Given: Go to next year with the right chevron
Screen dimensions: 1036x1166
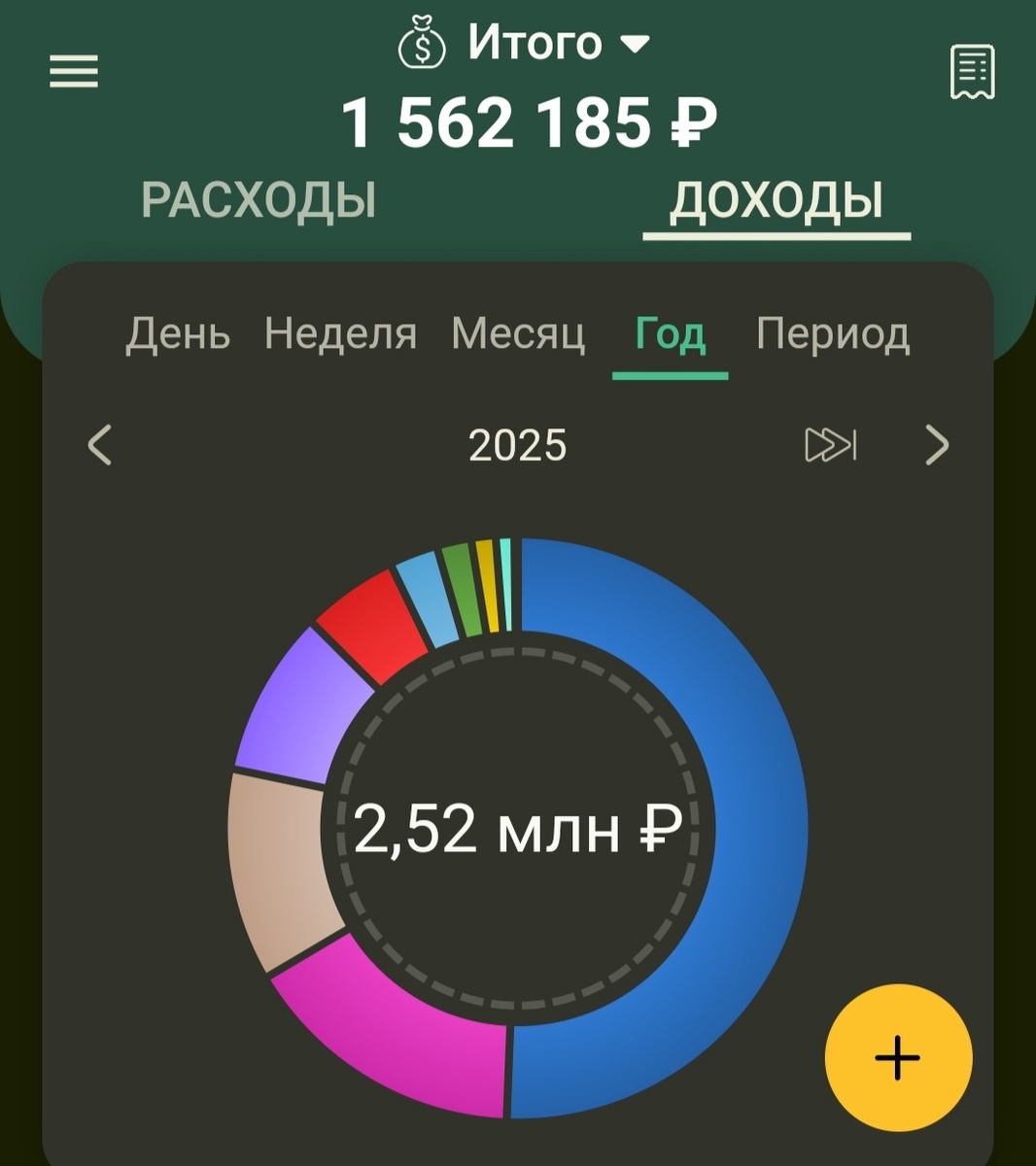Looking at the screenshot, I should tap(938, 445).
